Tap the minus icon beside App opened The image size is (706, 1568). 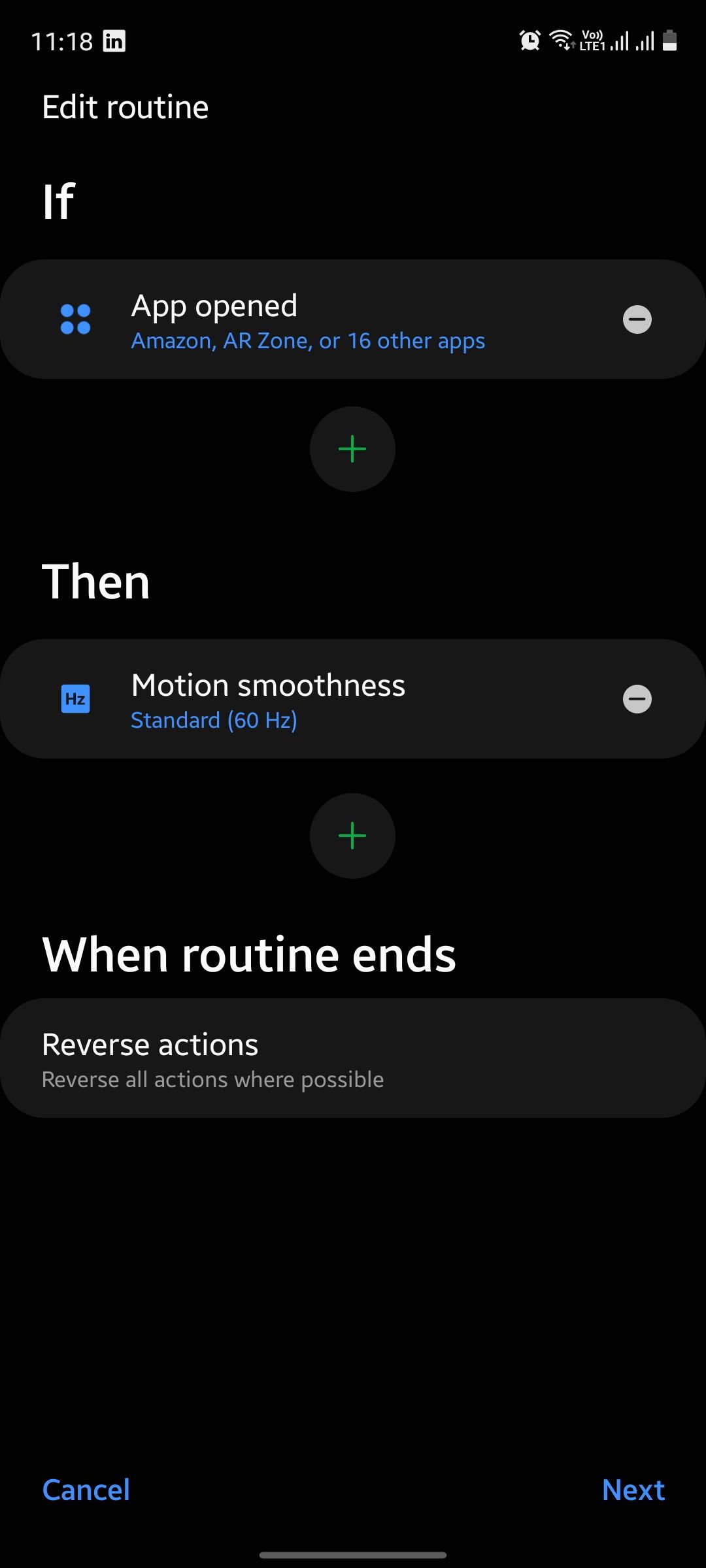[x=637, y=319]
